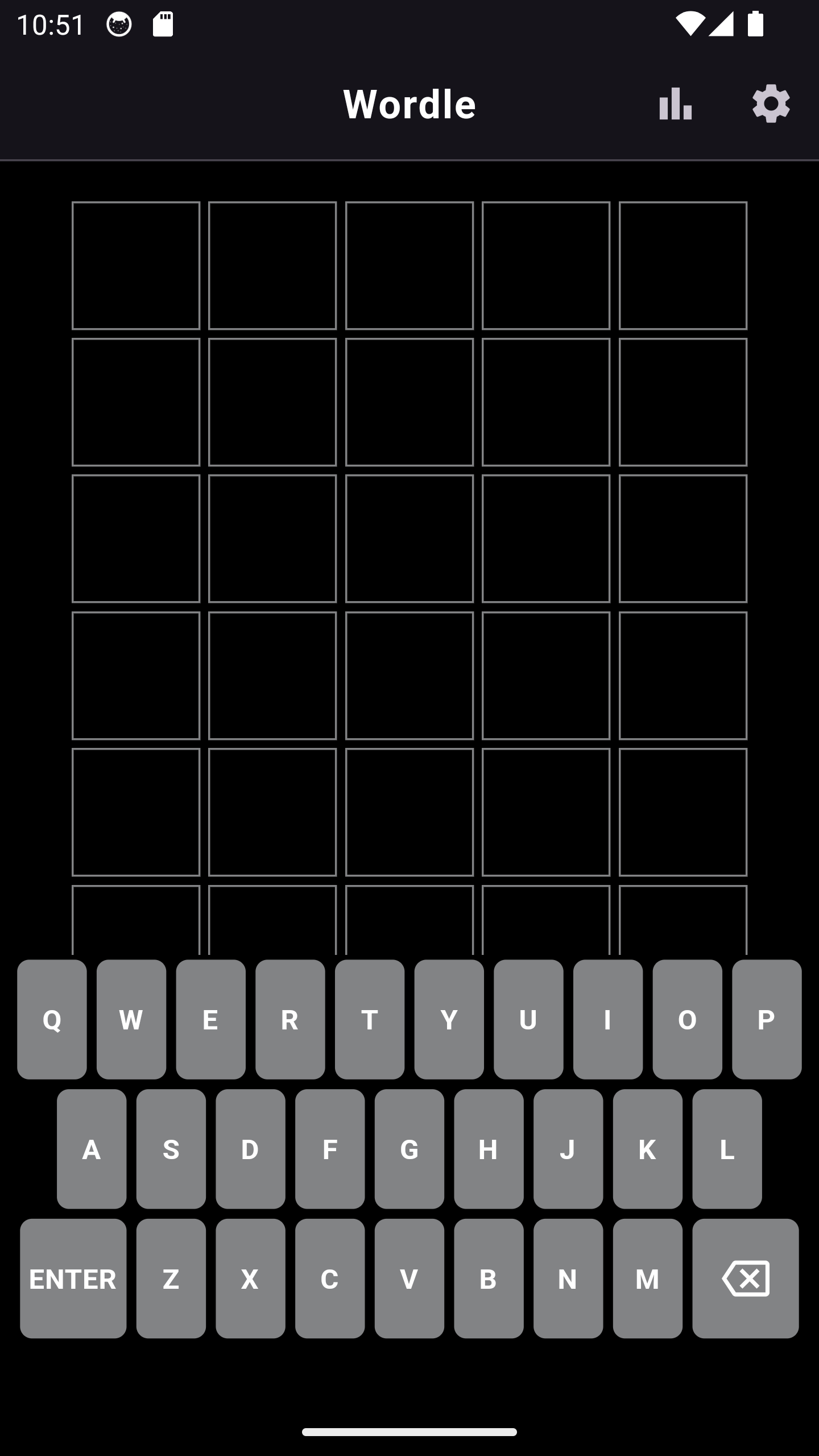Type the letter Q key
819x1456 pixels.
[x=52, y=1019]
